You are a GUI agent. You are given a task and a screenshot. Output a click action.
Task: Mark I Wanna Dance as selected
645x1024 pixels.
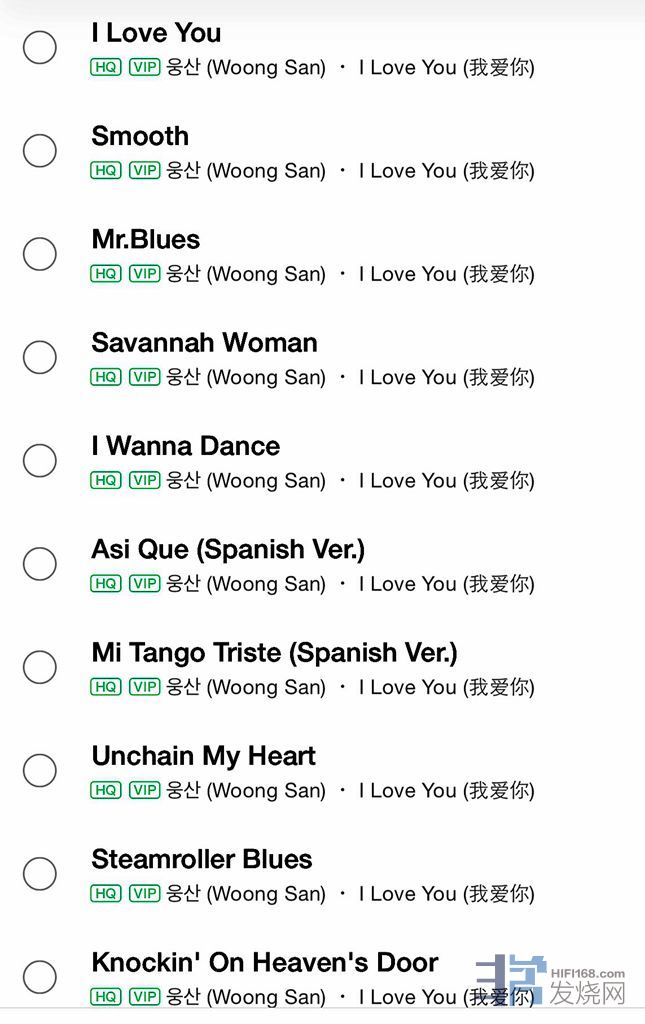tap(40, 461)
